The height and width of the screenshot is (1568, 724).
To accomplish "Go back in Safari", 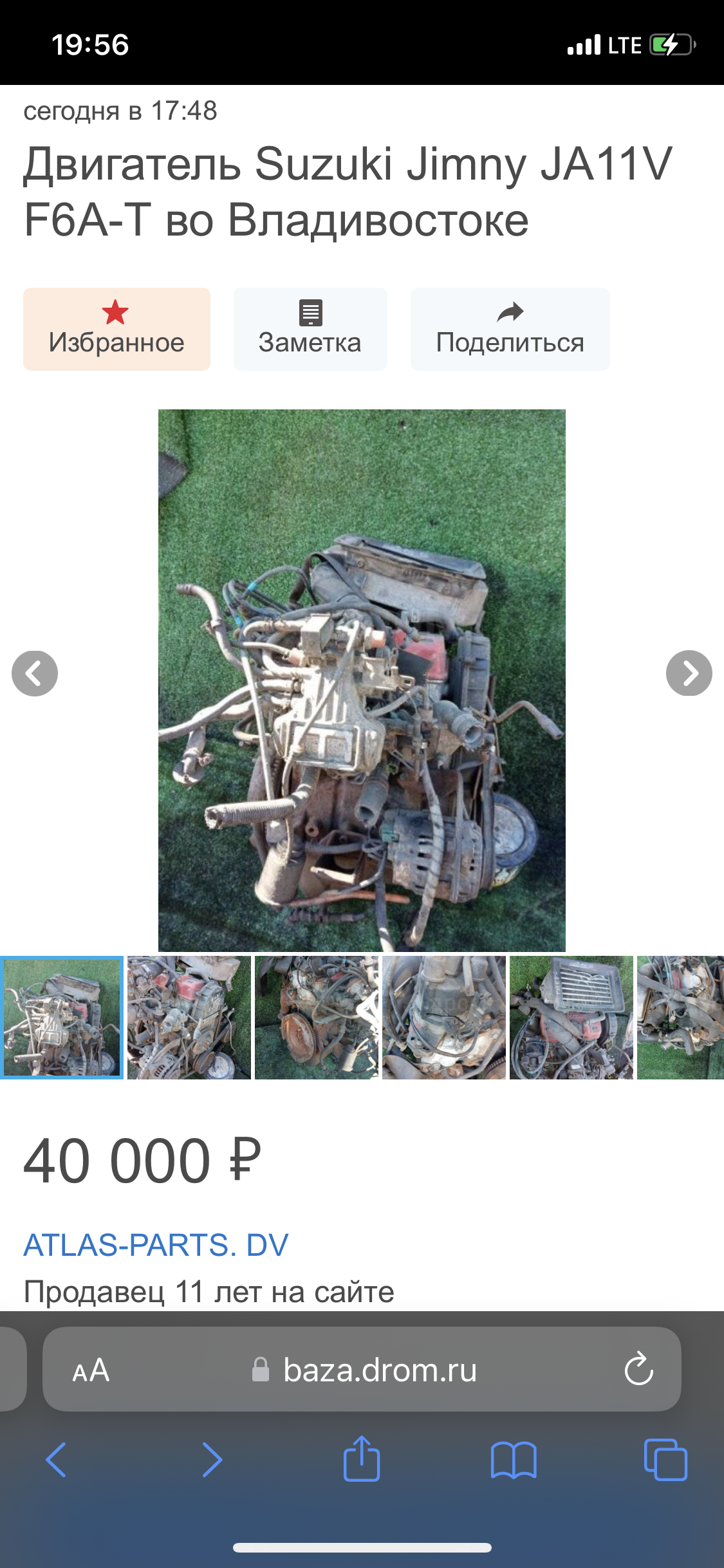I will 56,1459.
